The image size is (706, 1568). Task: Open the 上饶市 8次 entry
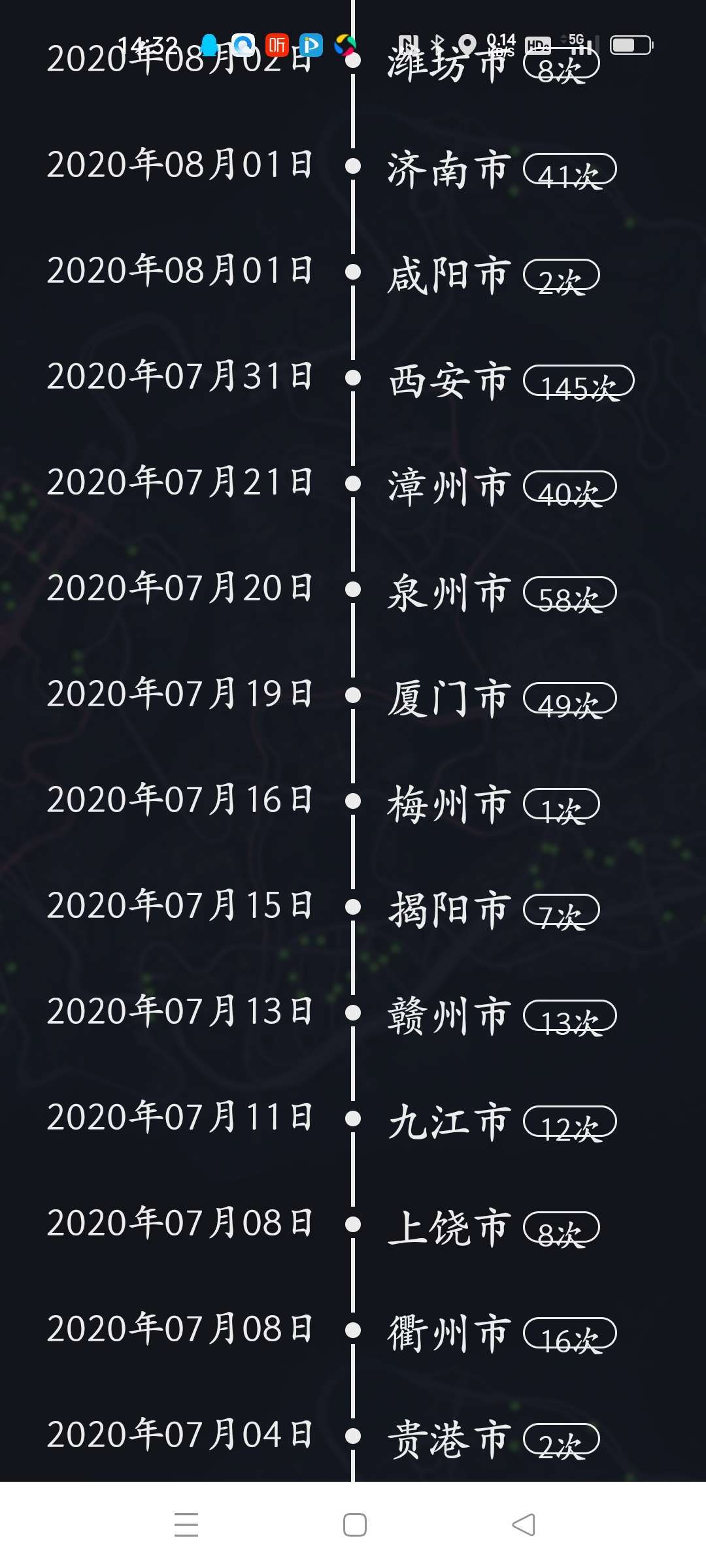pos(493,1228)
